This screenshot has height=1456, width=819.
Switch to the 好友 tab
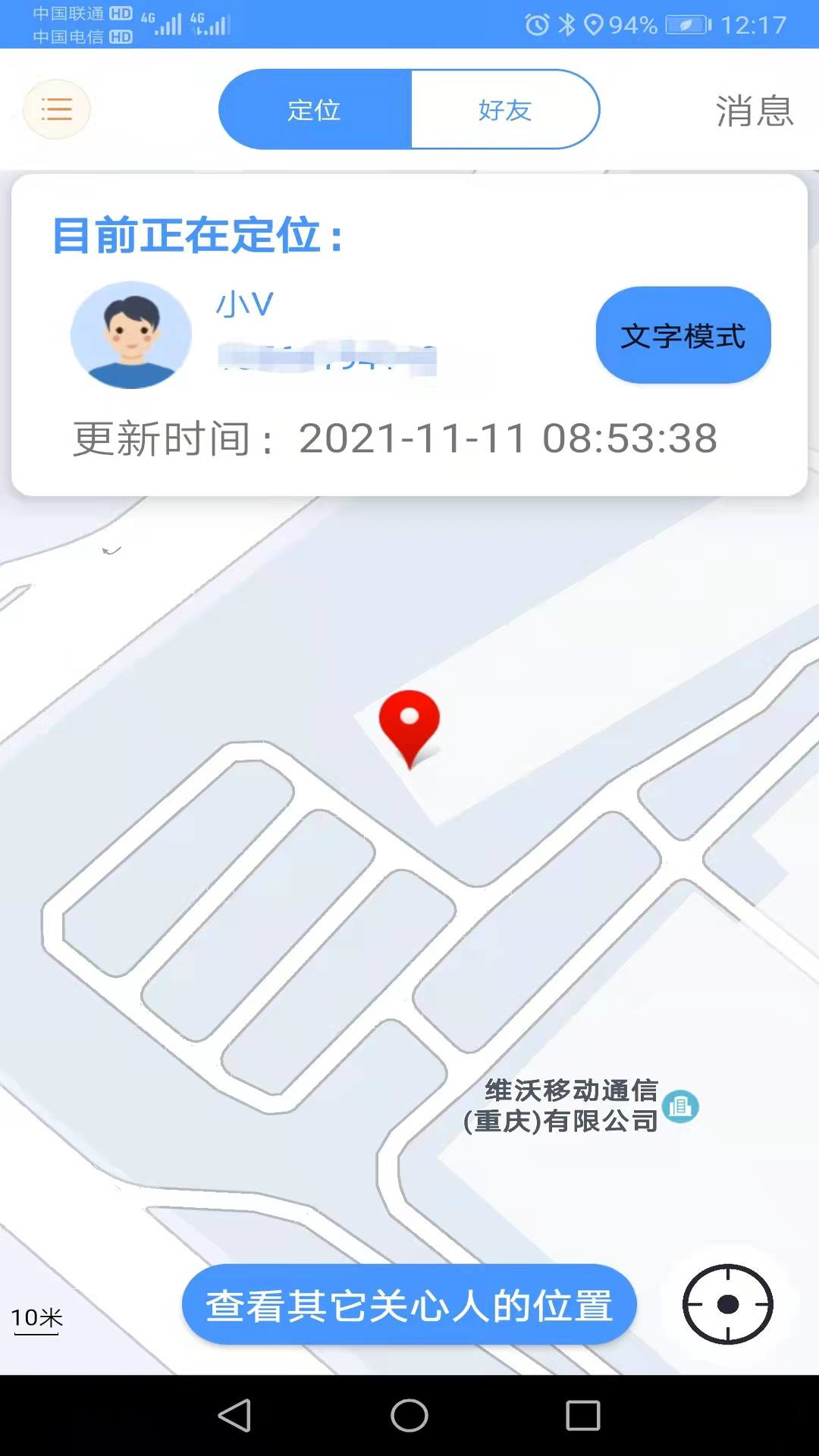[504, 110]
